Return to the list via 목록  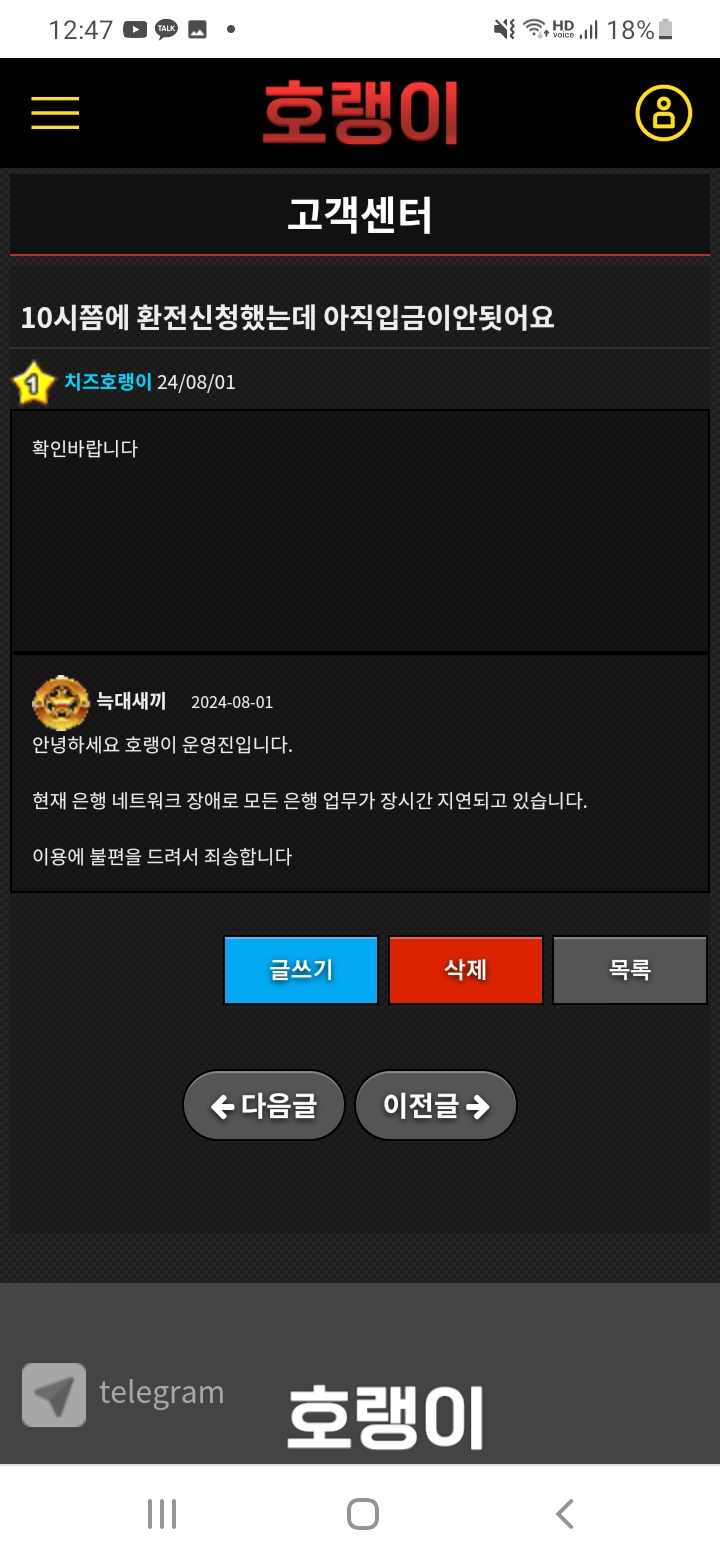click(630, 969)
